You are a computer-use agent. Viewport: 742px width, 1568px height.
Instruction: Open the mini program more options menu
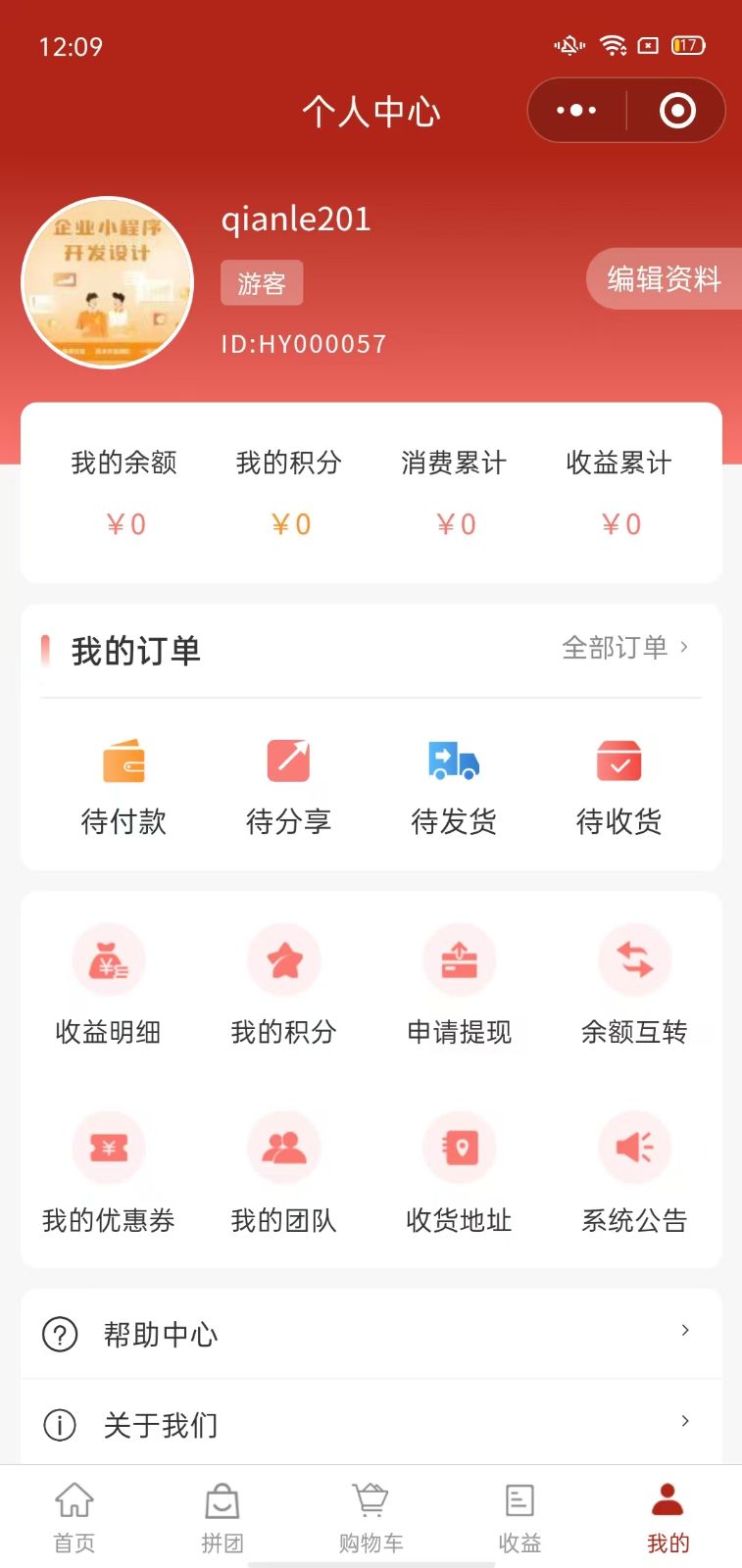click(576, 111)
